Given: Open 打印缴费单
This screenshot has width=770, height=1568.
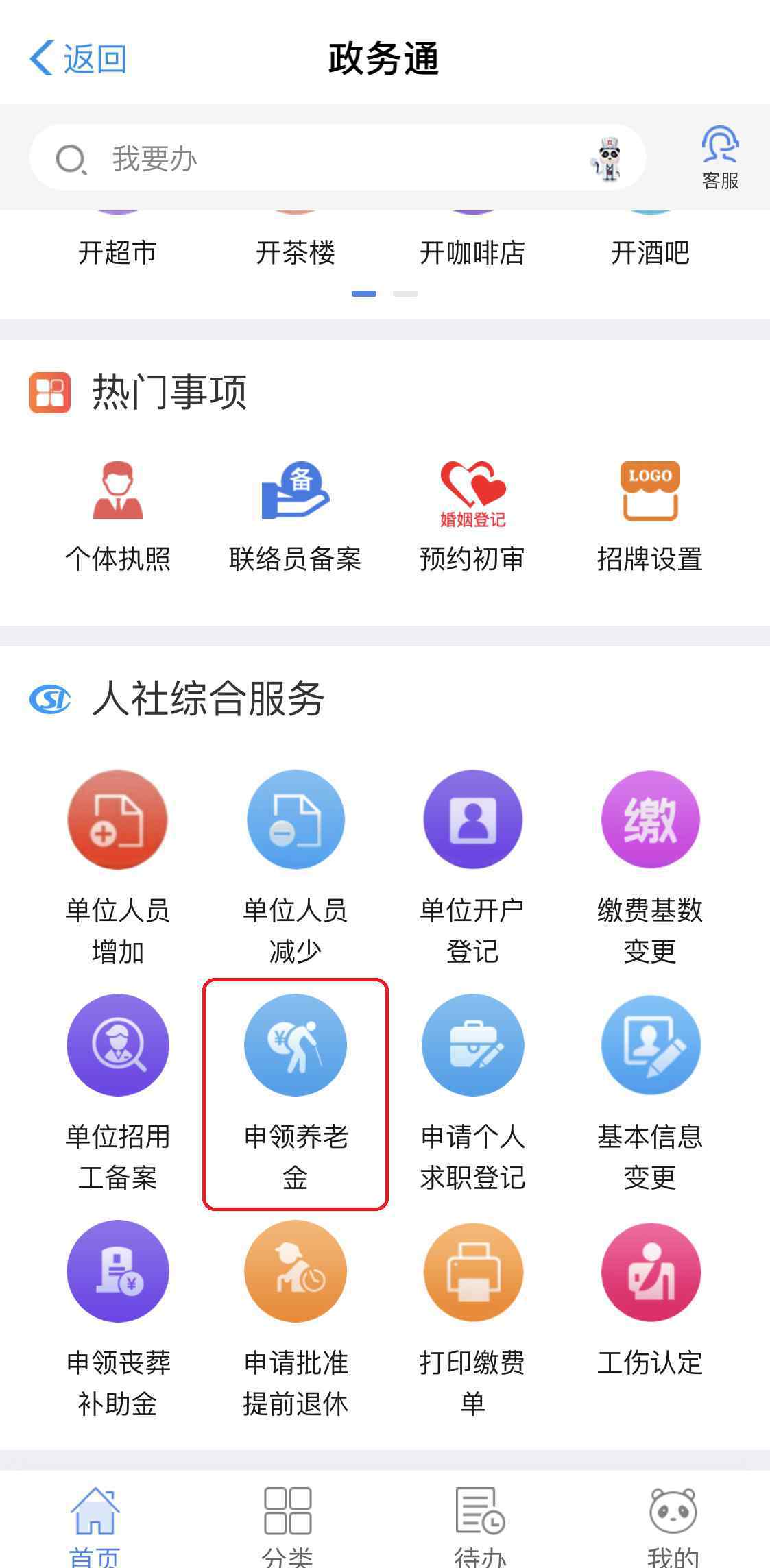Looking at the screenshot, I should [472, 1319].
